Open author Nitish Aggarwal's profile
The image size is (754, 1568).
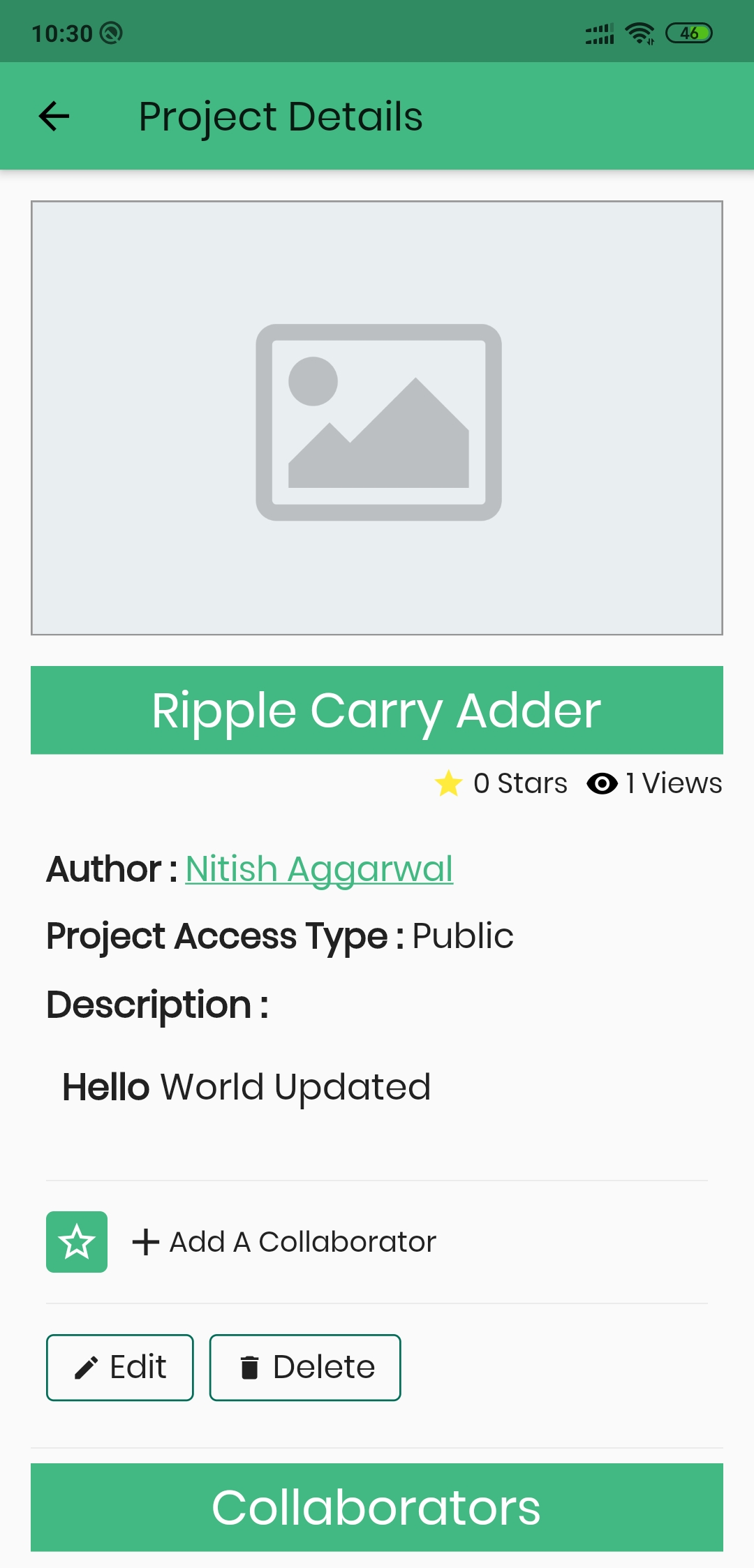(319, 869)
